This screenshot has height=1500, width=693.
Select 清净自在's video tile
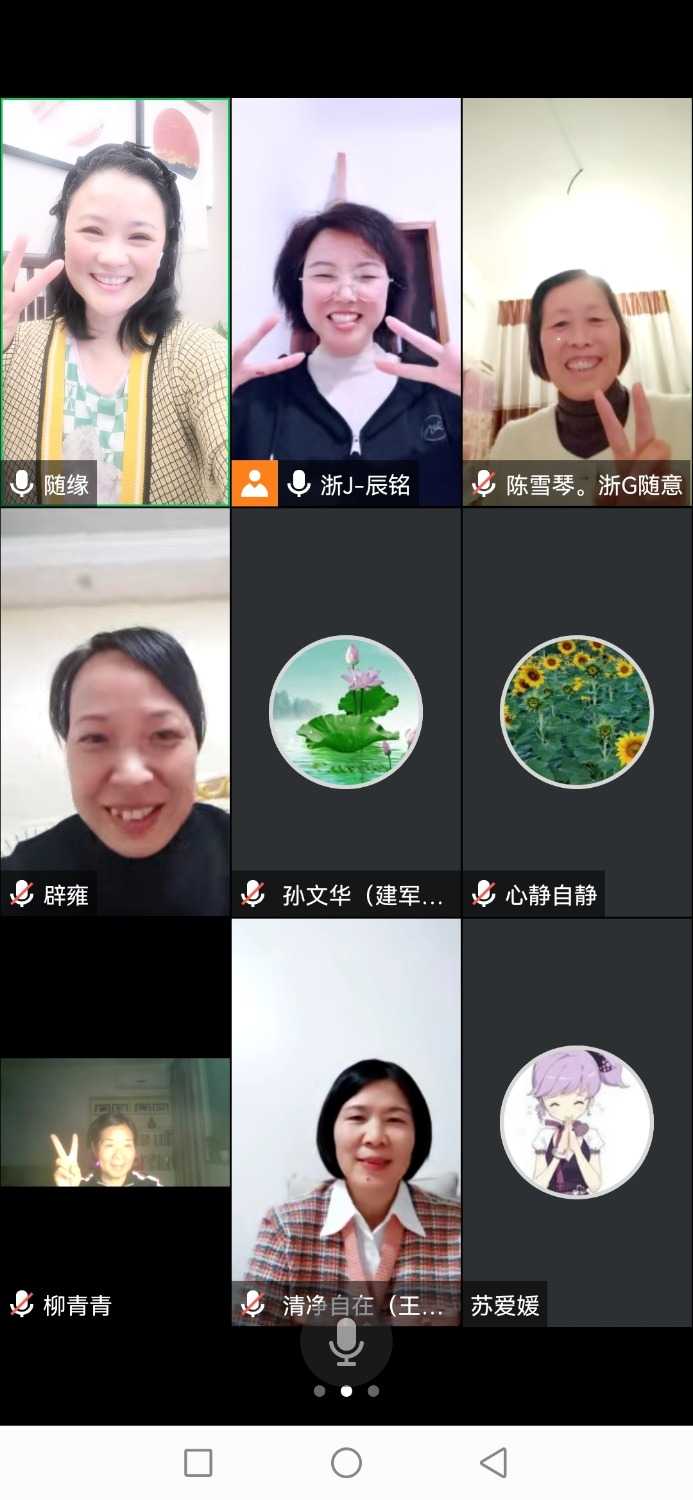click(346, 1120)
